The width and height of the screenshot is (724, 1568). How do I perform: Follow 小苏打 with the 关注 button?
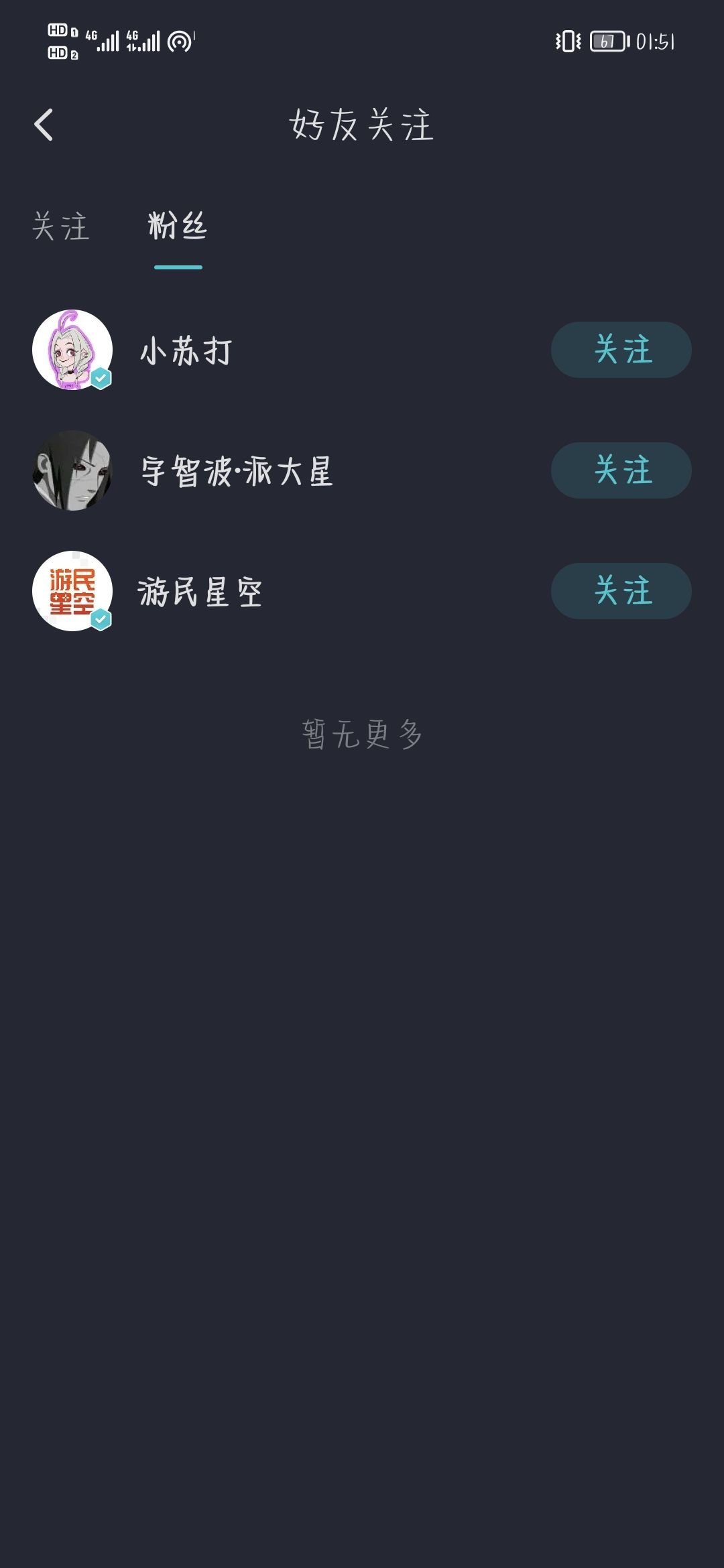pos(621,350)
